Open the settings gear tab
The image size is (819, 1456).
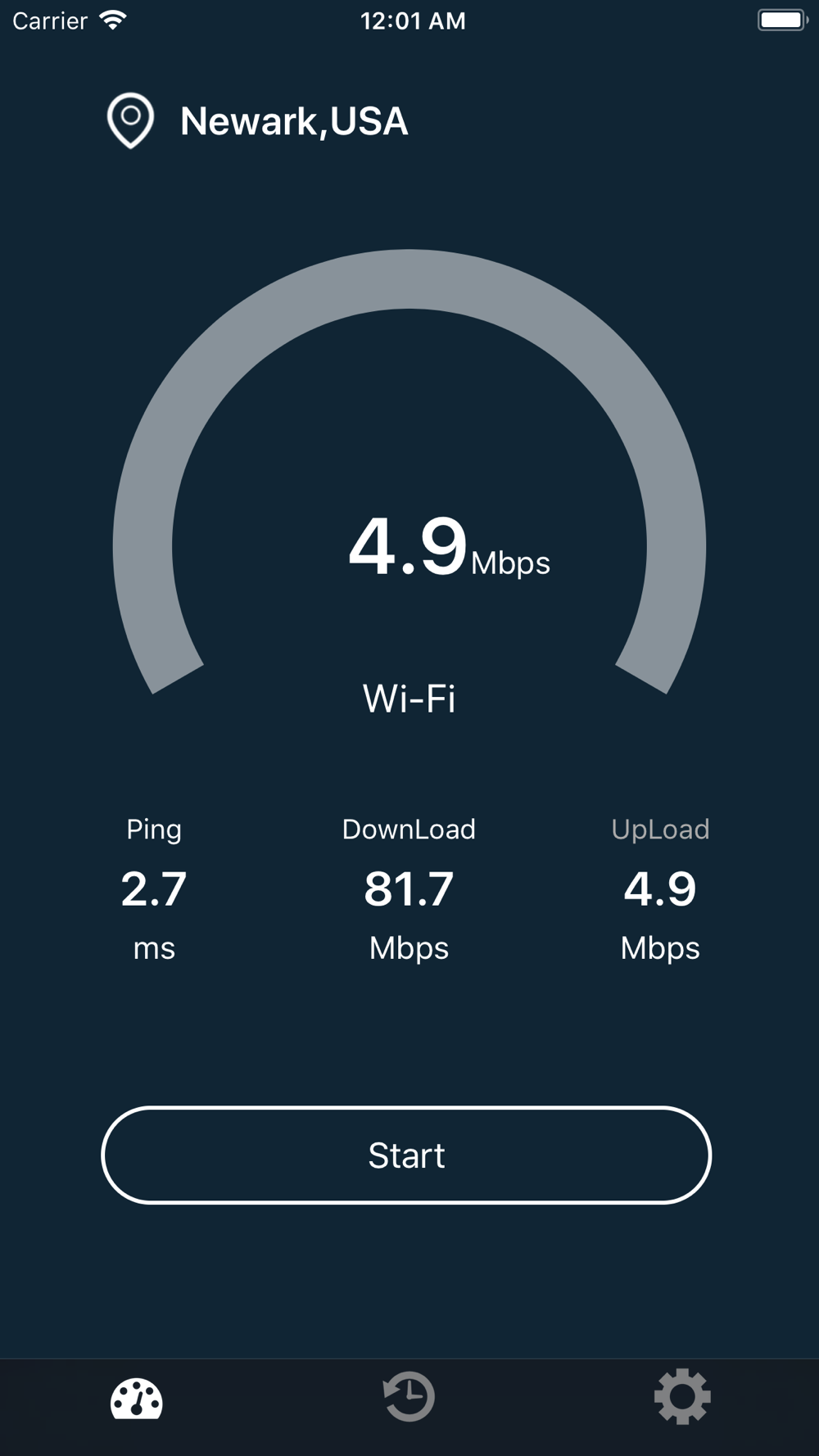(682, 1397)
